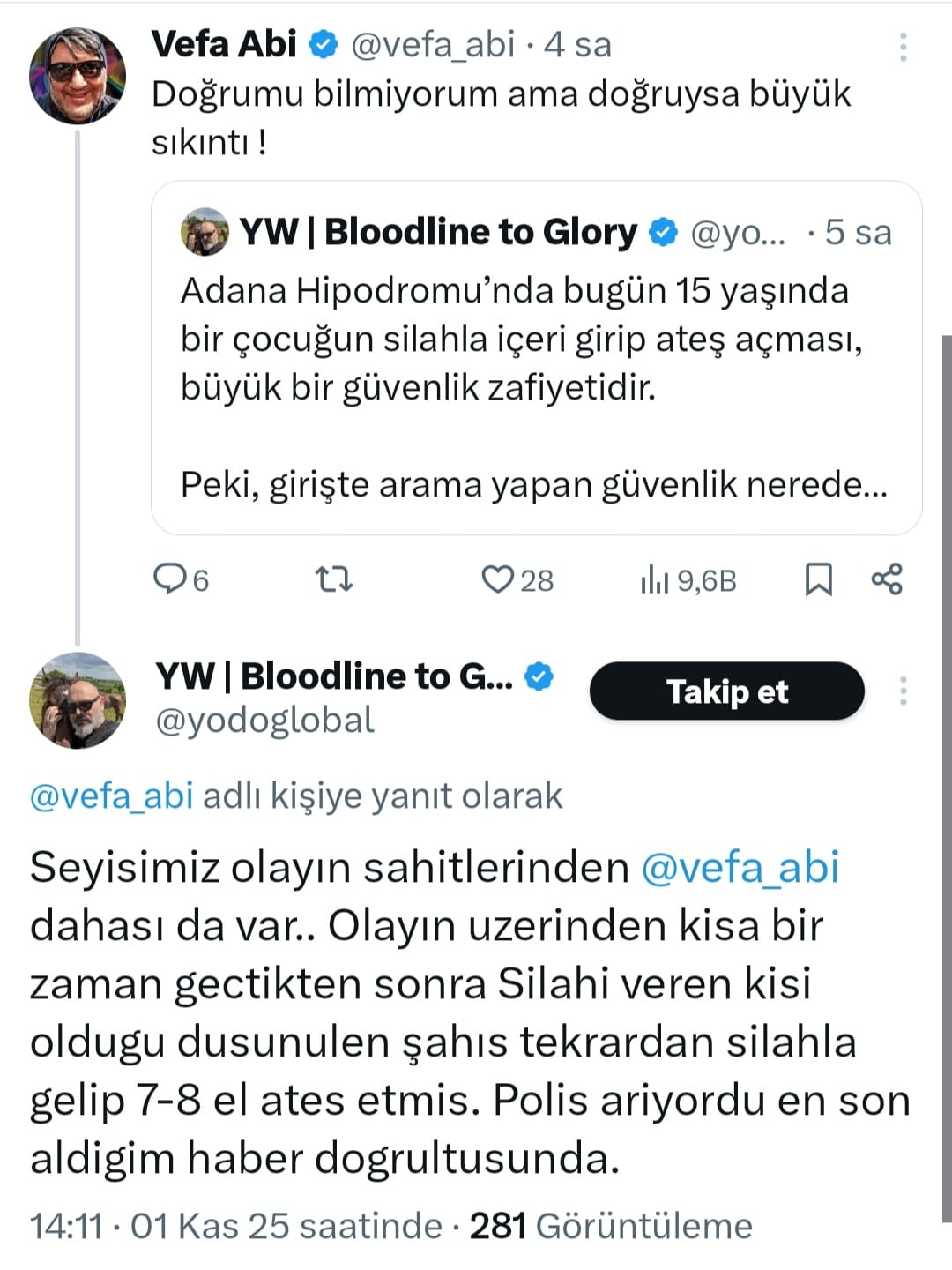Open overflow menu on yodoglobal's reply
The image size is (952, 1270).
[x=903, y=691]
